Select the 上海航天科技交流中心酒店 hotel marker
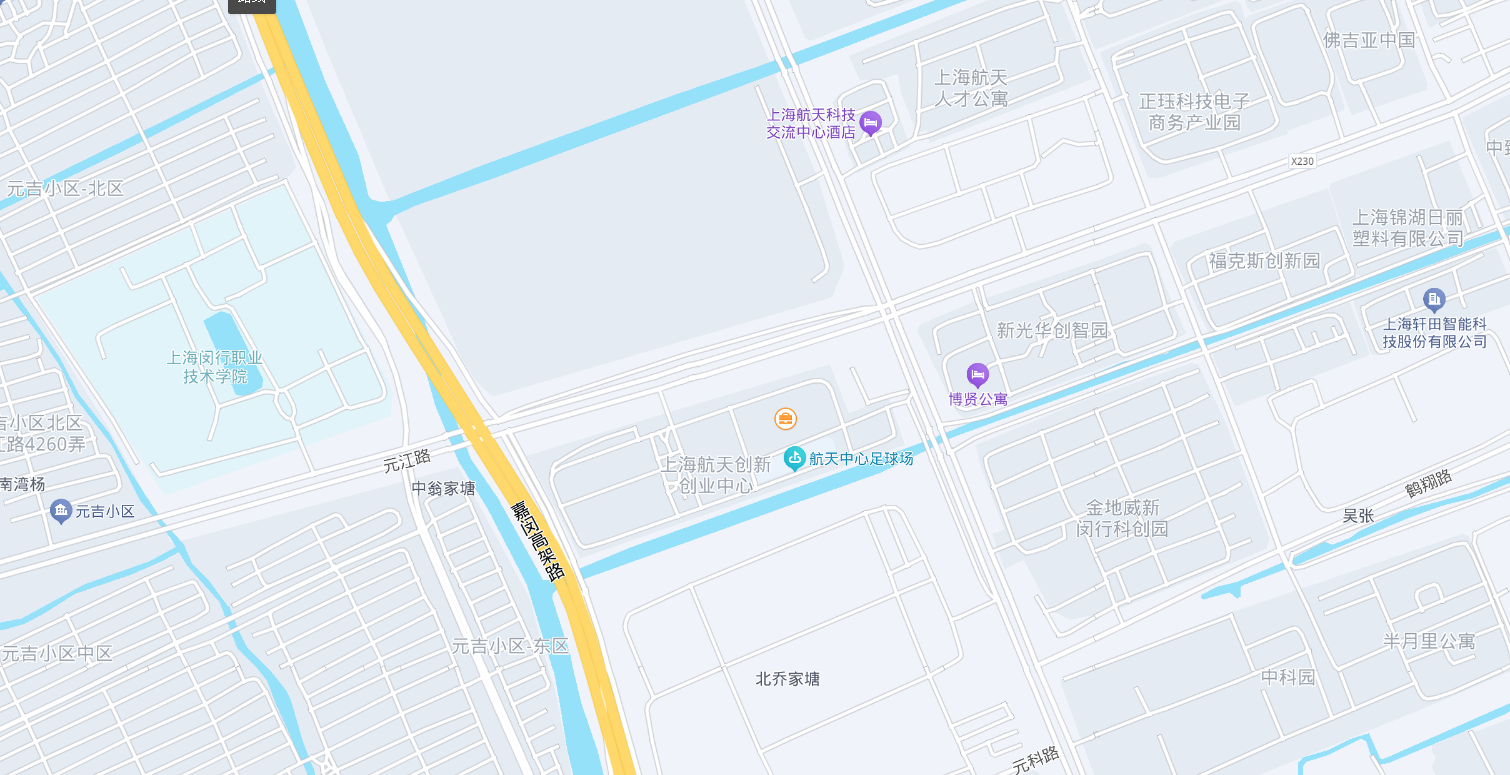The width and height of the screenshot is (1510, 775). coord(870,122)
